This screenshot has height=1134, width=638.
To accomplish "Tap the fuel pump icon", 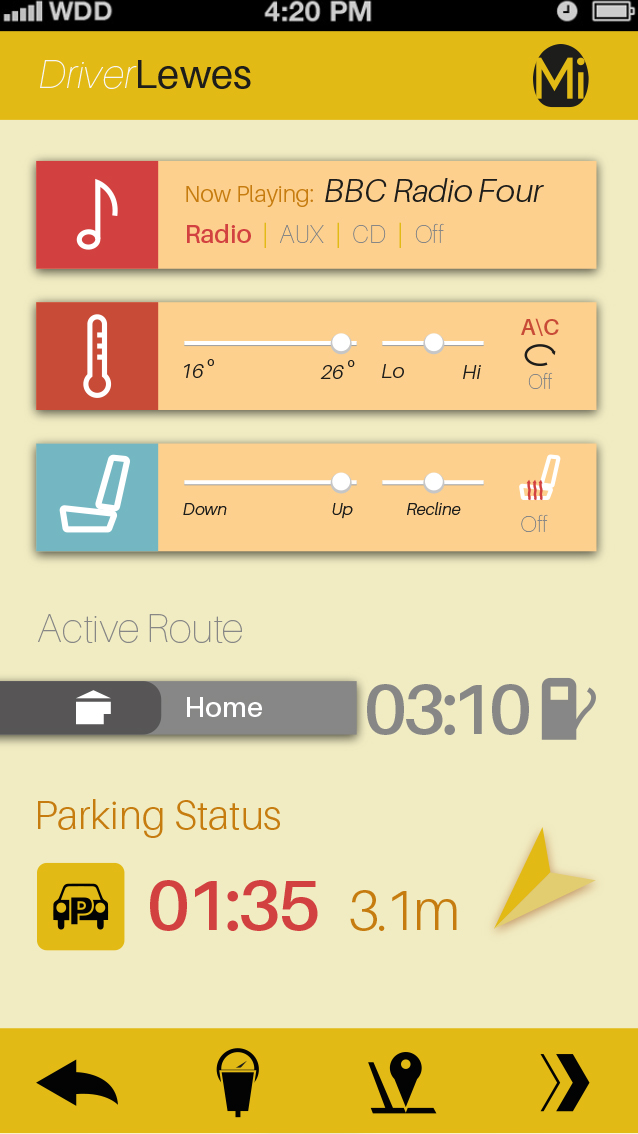I will point(569,709).
